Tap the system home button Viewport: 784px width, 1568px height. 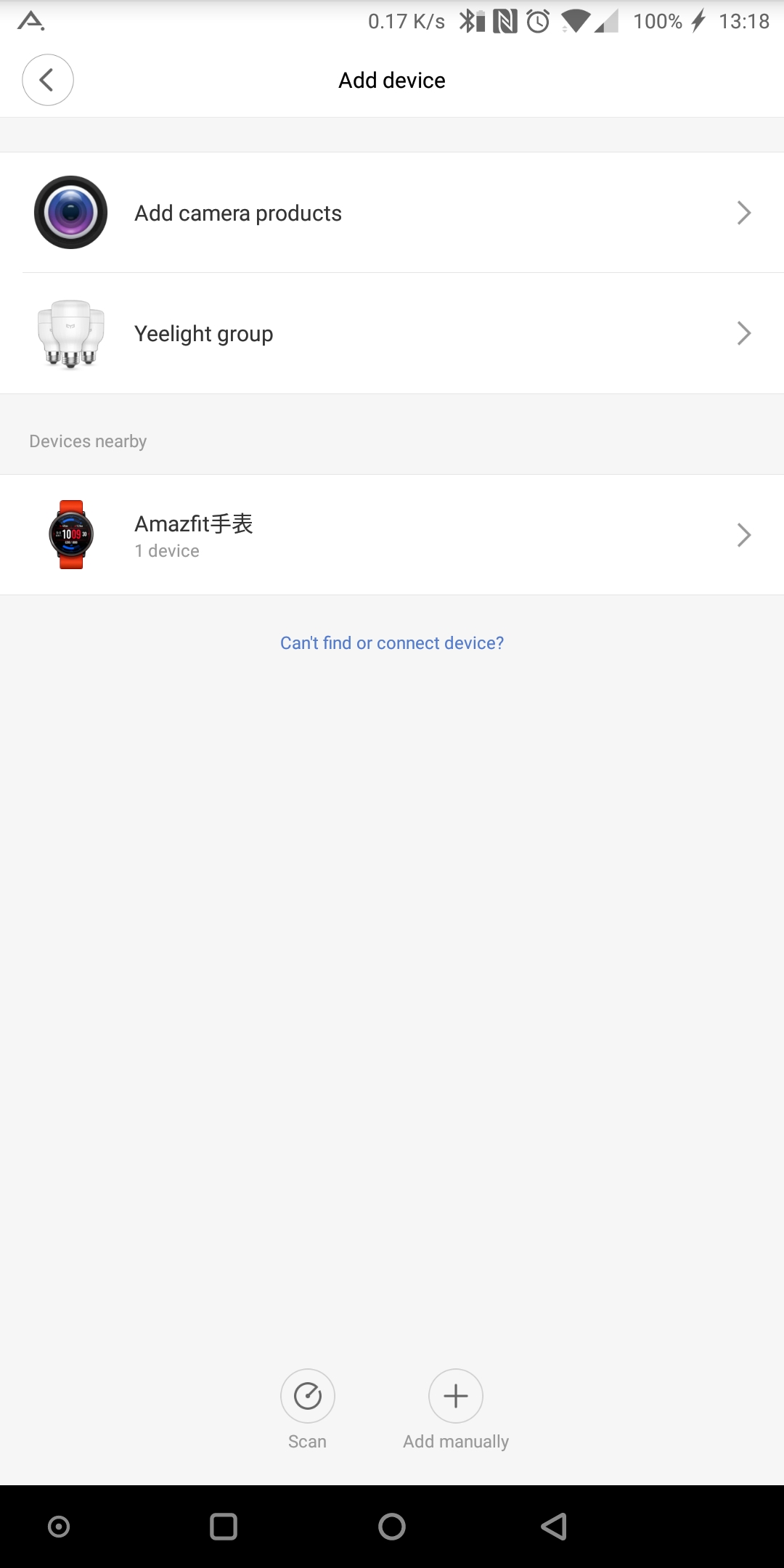(x=392, y=1527)
